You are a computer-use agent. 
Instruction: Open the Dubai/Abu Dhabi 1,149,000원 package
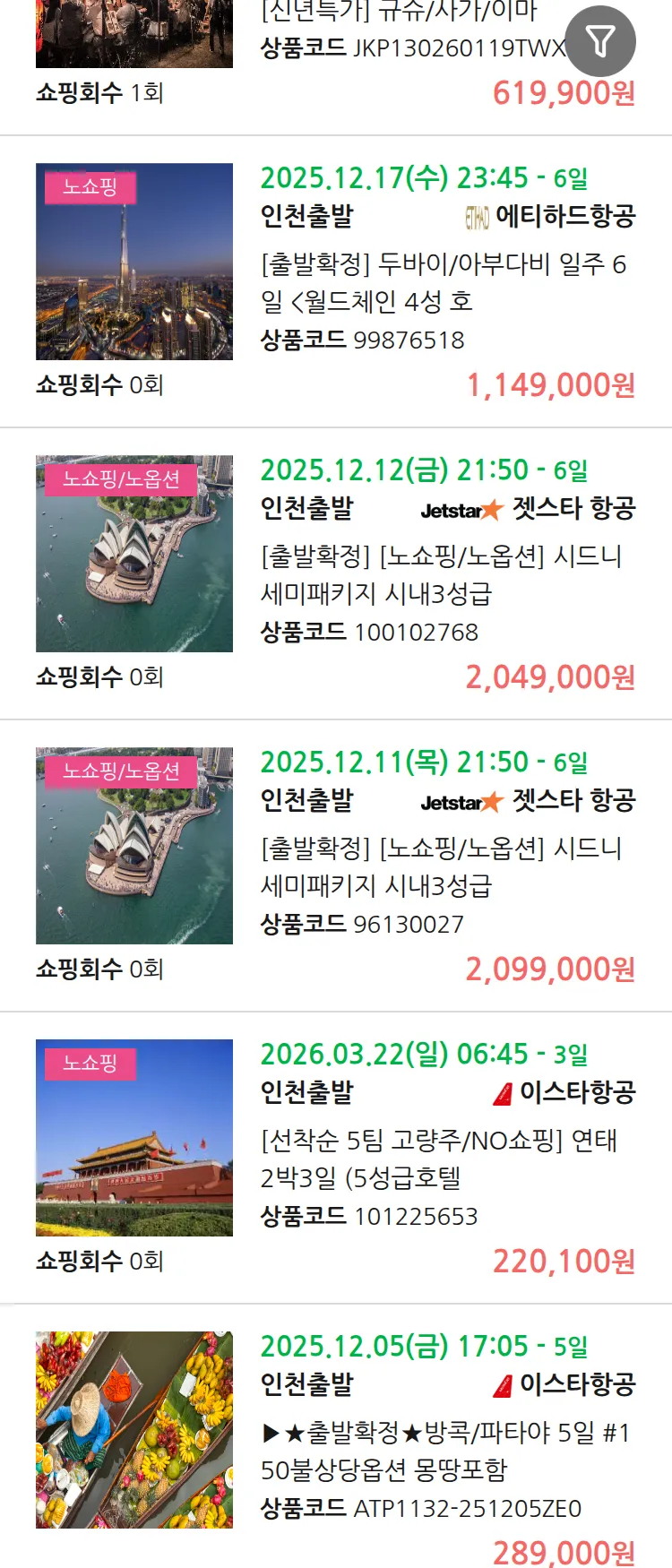[x=443, y=282]
